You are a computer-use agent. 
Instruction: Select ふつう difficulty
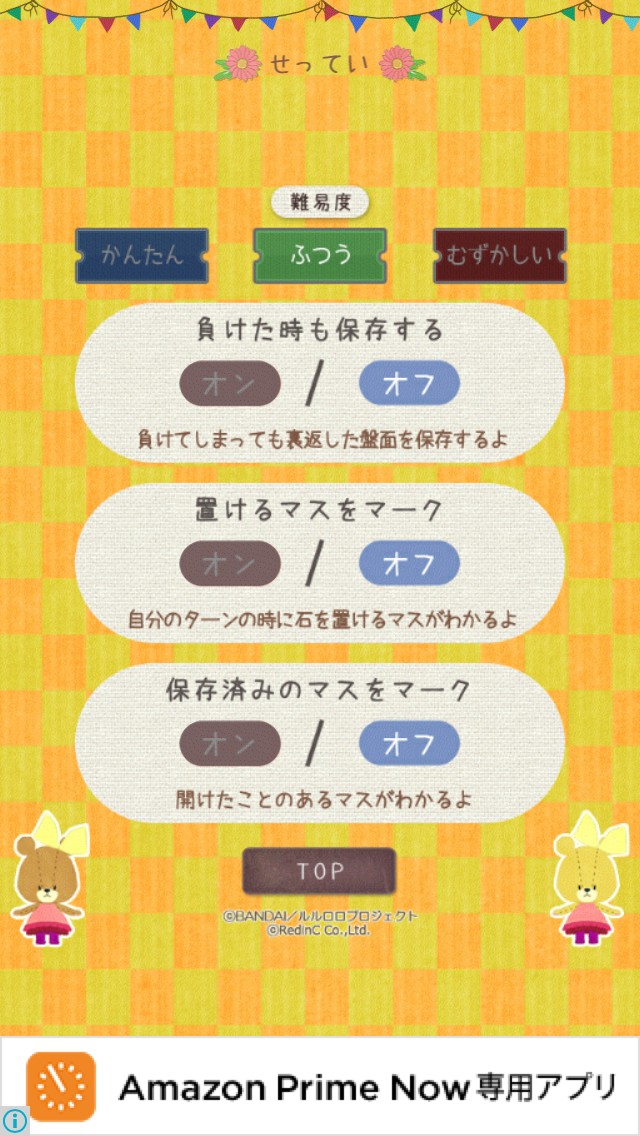click(x=320, y=255)
